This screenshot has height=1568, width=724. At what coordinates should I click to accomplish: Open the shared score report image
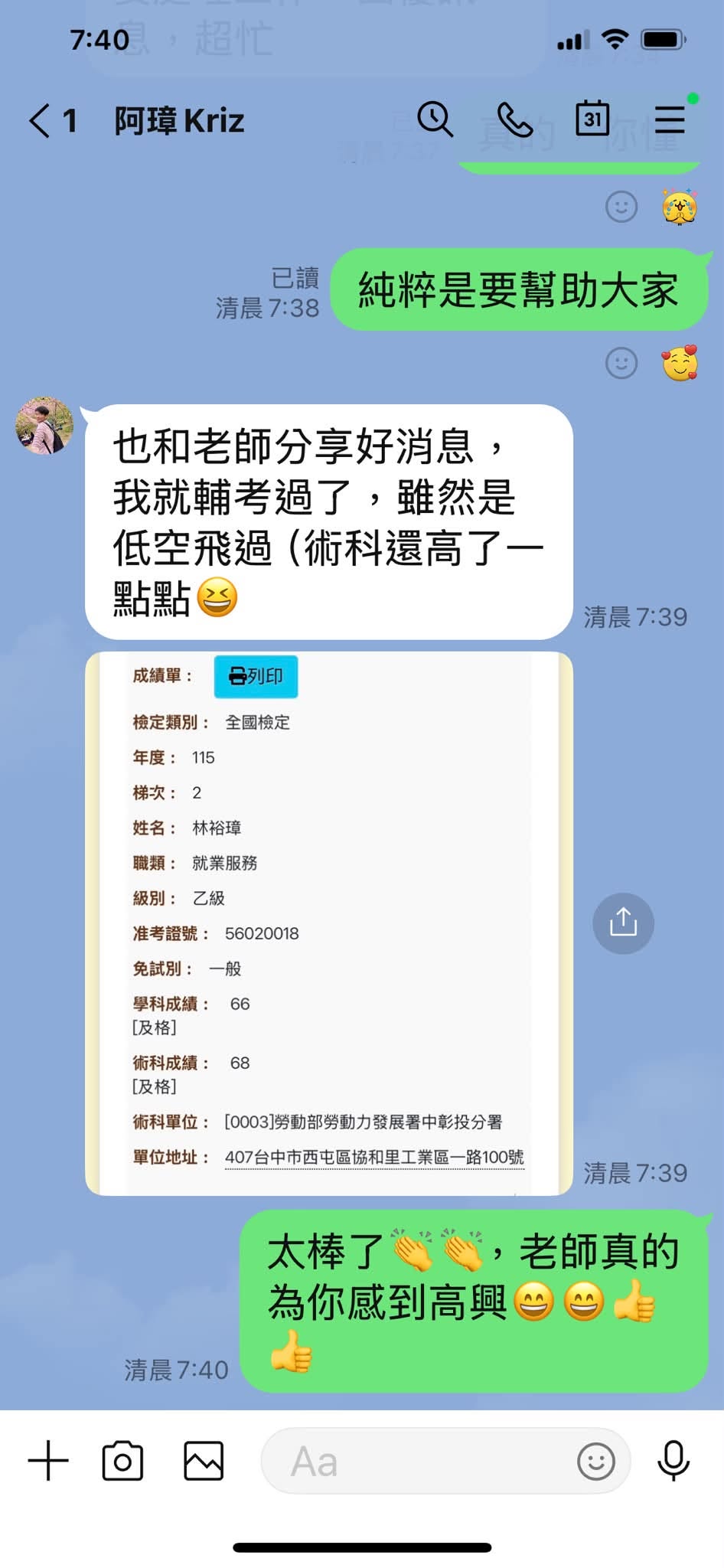click(x=329, y=923)
